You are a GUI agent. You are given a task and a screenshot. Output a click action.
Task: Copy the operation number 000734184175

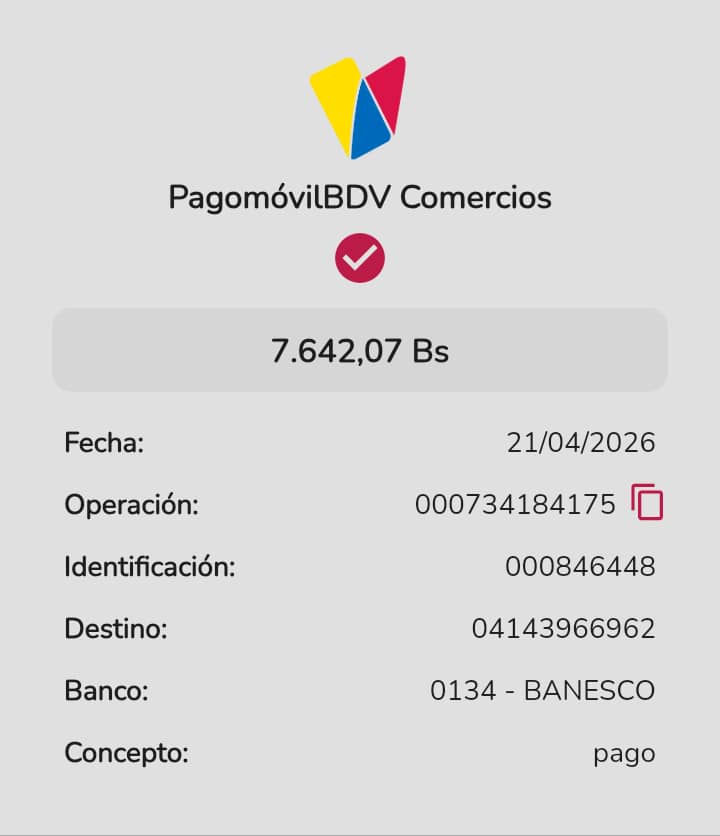coord(647,502)
